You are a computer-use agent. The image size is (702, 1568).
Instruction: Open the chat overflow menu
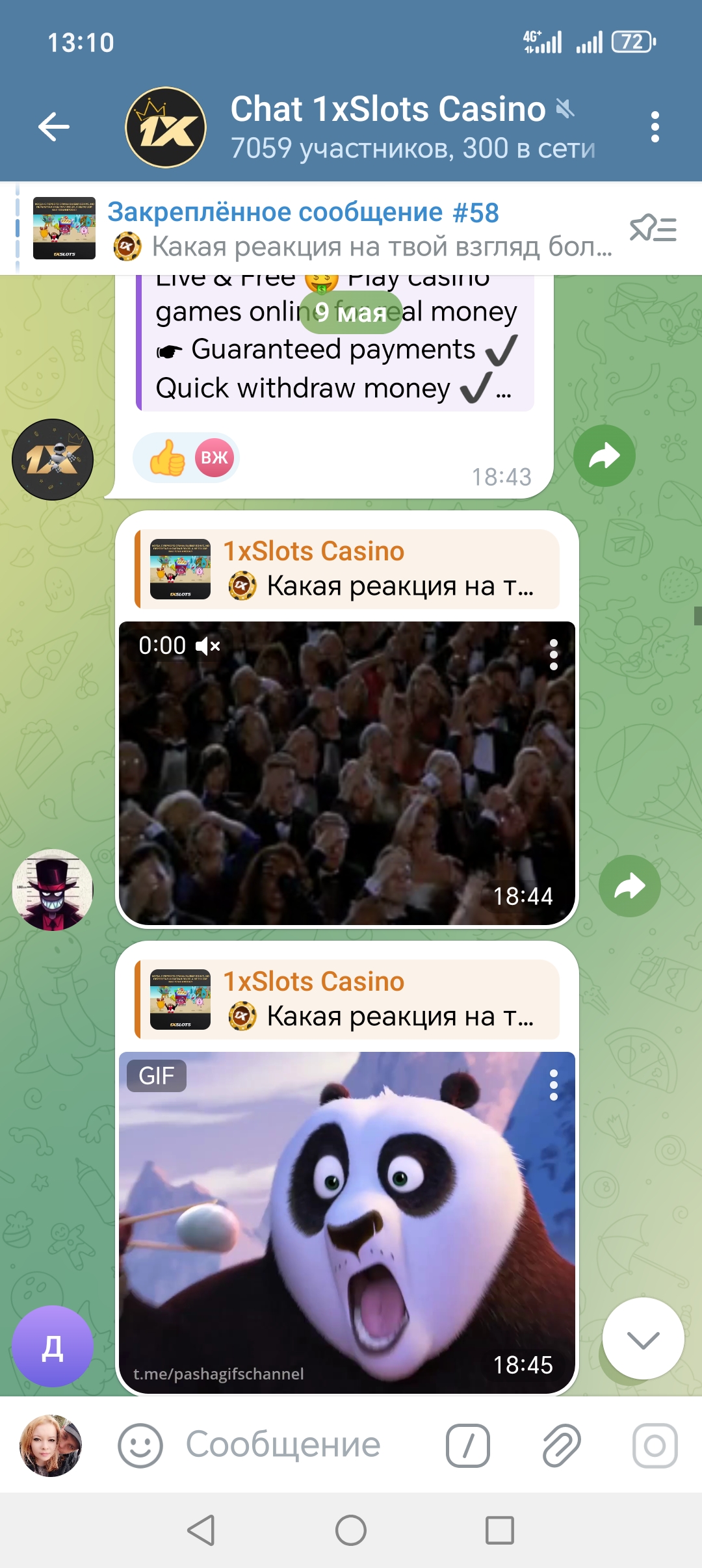[x=655, y=127]
